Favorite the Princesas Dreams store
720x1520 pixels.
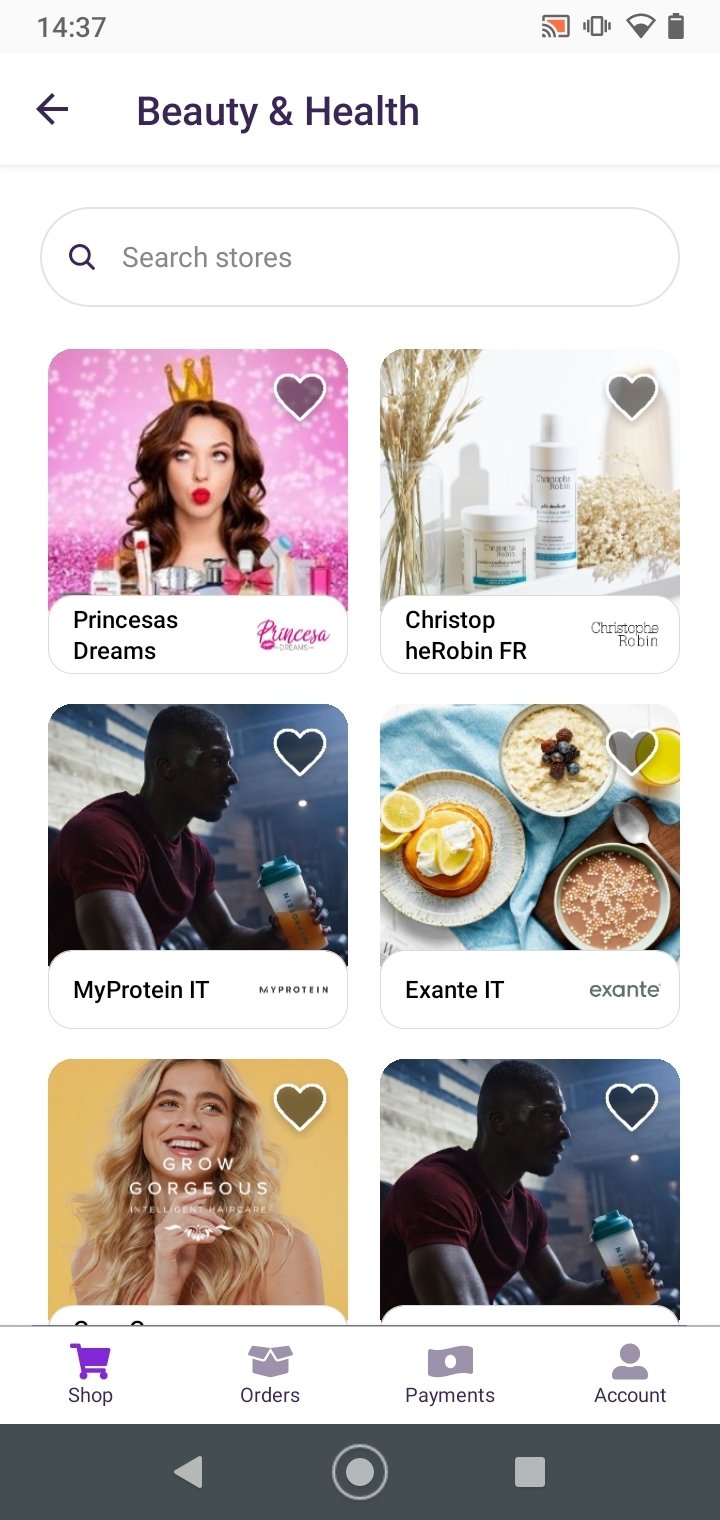(300, 396)
